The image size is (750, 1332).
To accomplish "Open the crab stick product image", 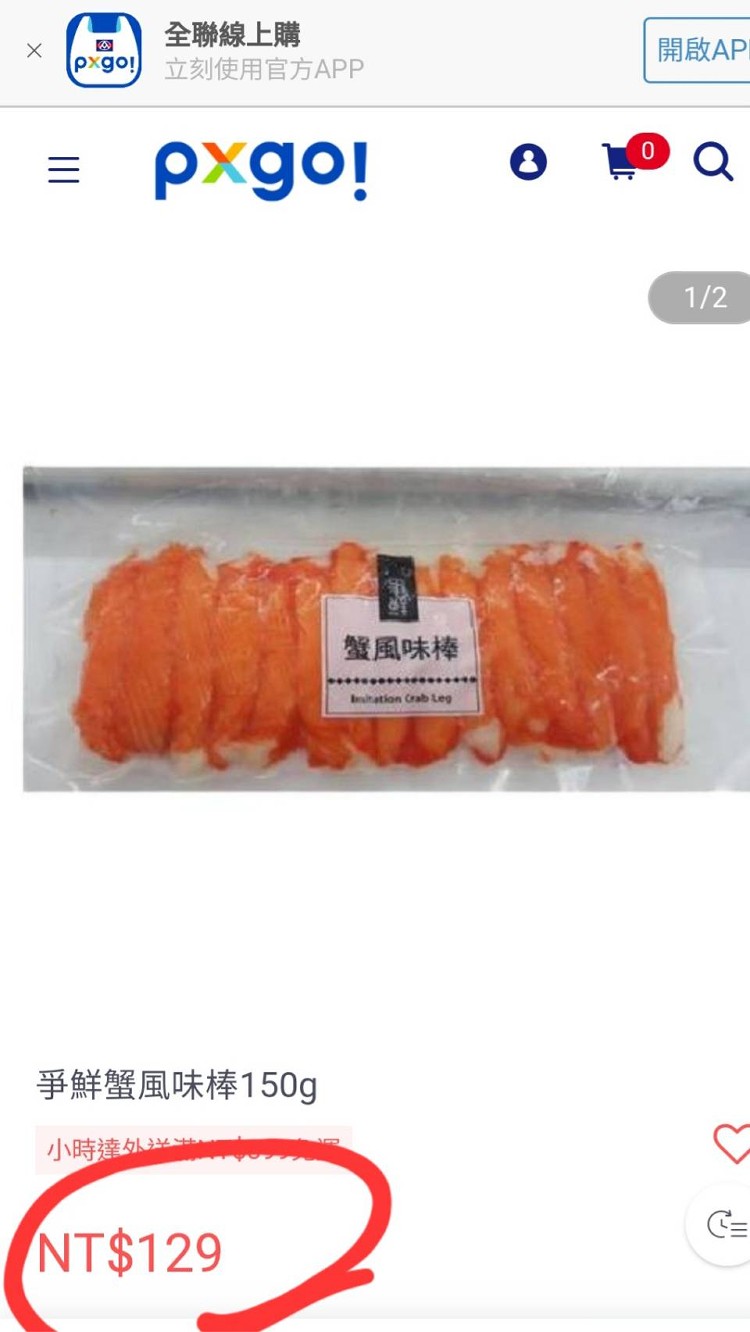I will pyautogui.click(x=385, y=628).
